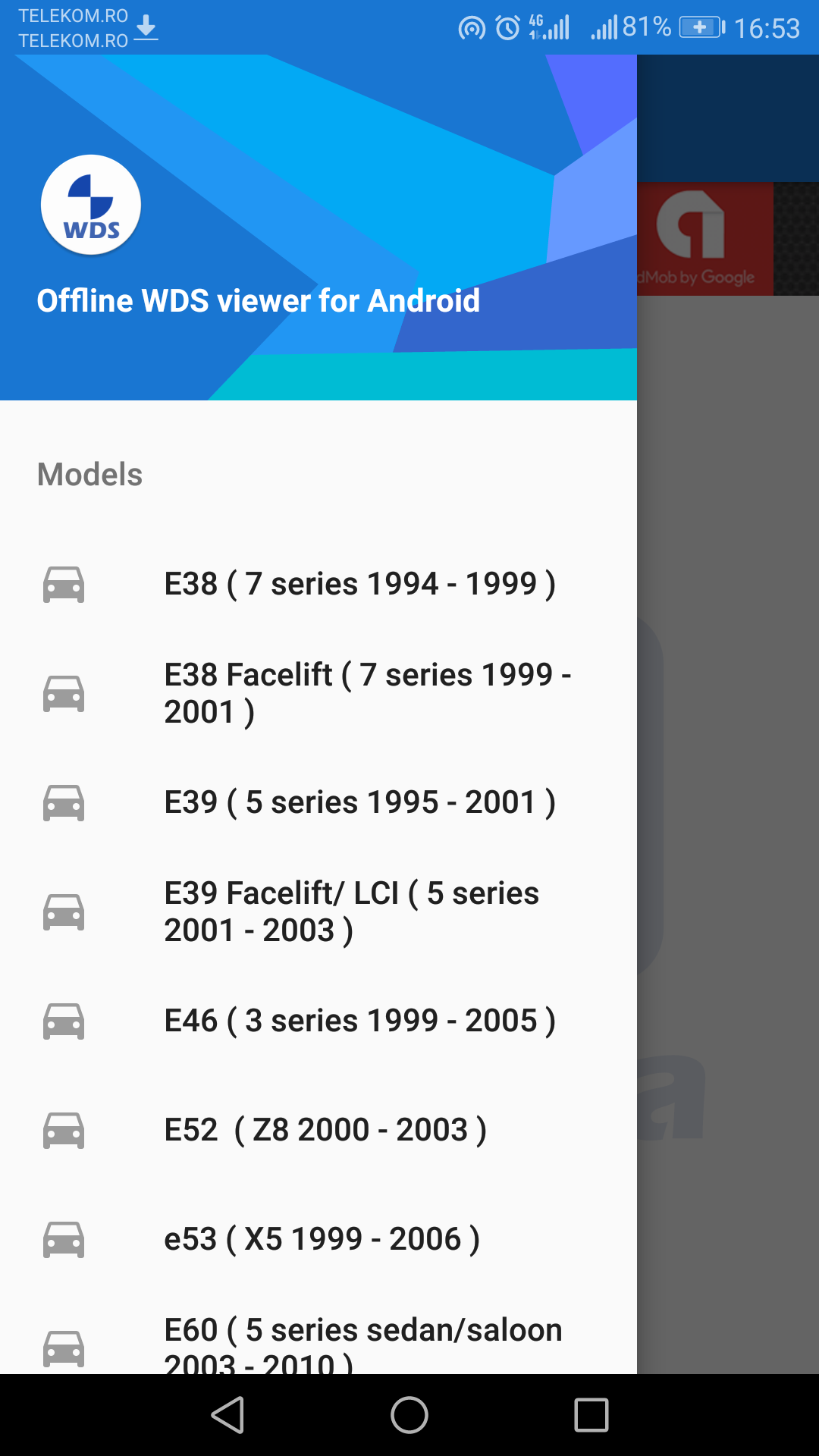
Task: Go back with the system back button
Action: tap(227, 1415)
